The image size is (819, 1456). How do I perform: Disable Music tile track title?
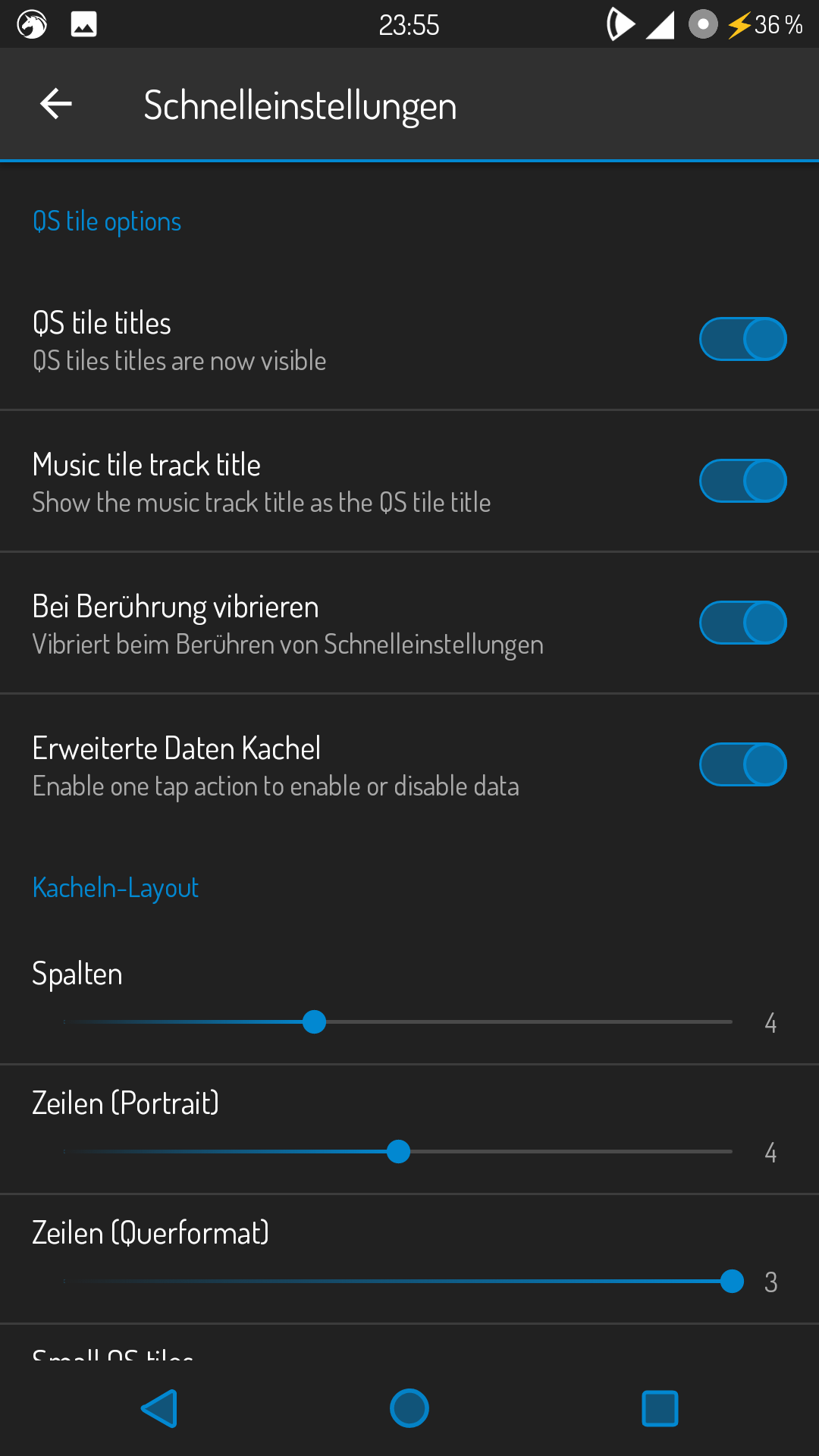pyautogui.click(x=742, y=481)
